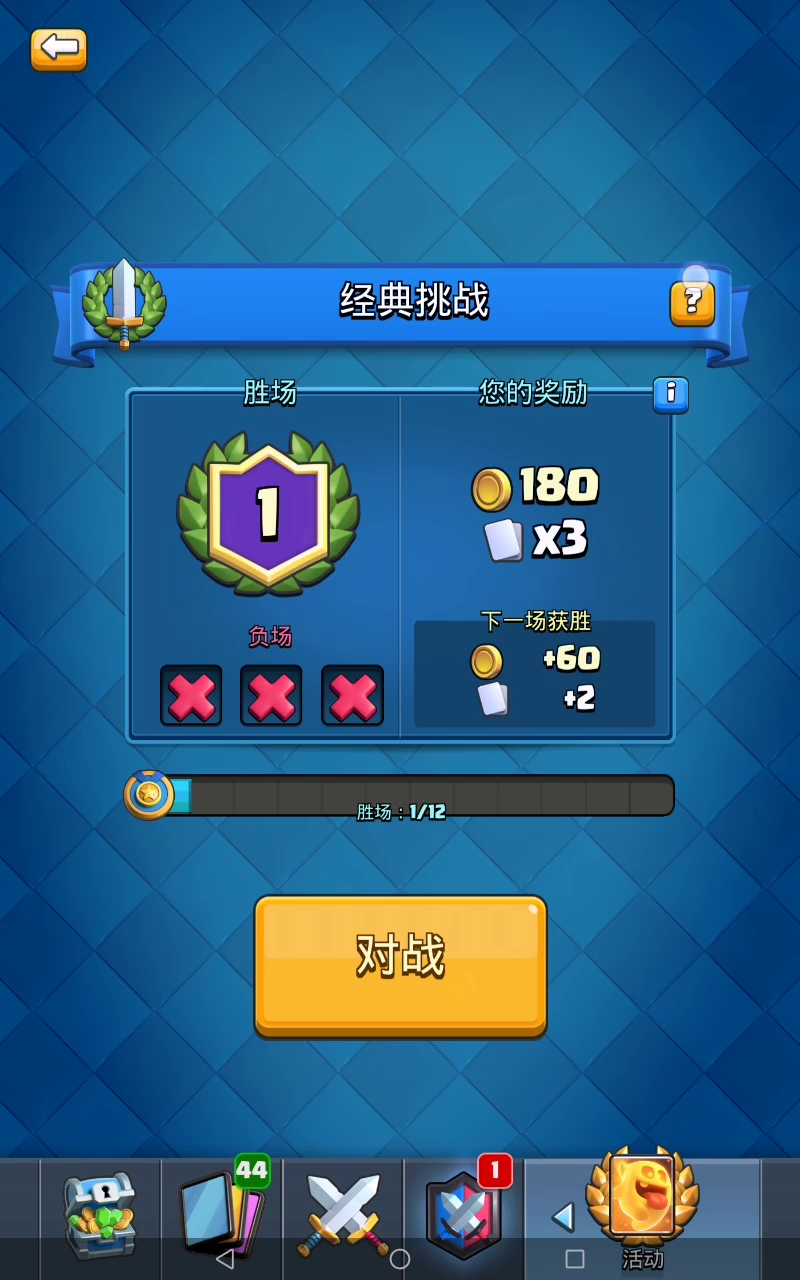Open the clan shield tab
Screen dimensions: 800x1280
coord(464,1214)
